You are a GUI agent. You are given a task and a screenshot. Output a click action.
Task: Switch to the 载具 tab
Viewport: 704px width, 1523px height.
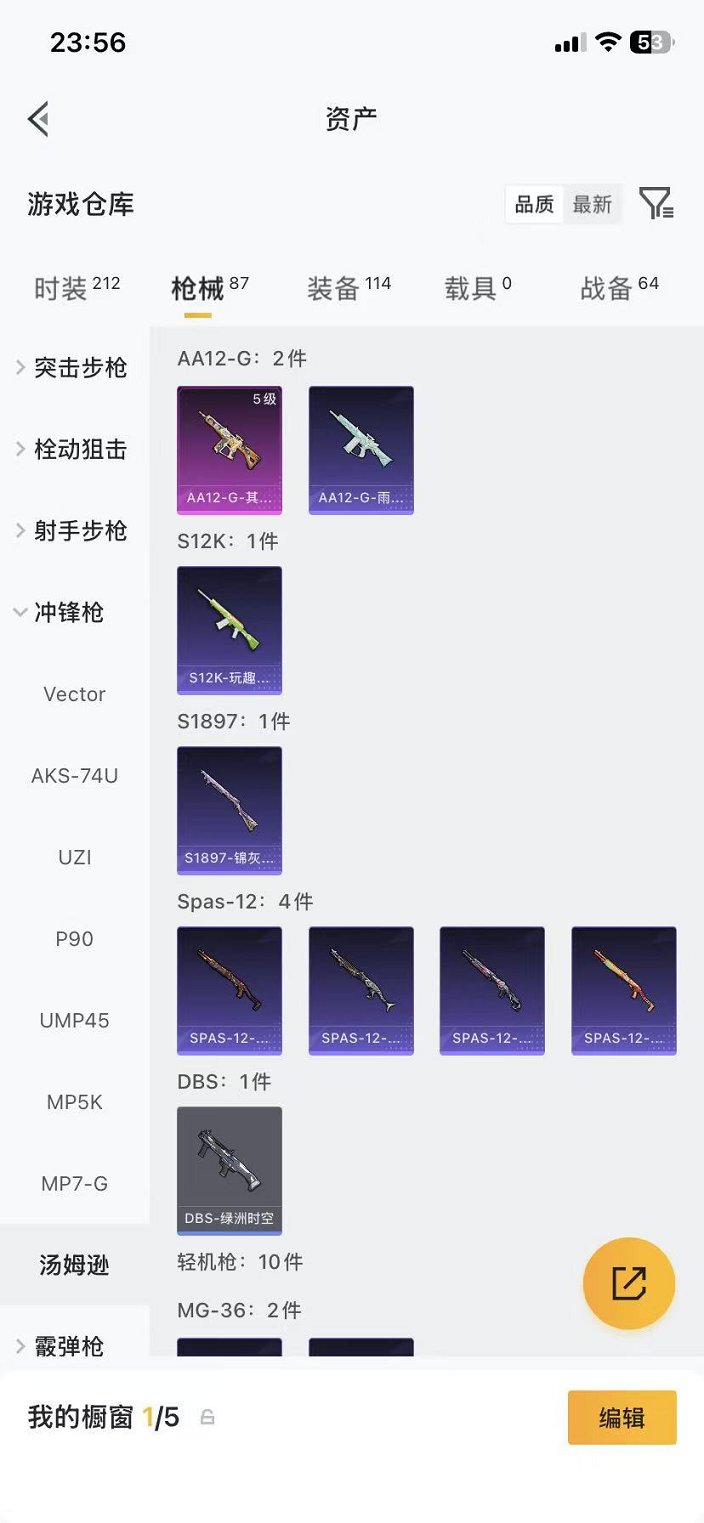point(478,288)
